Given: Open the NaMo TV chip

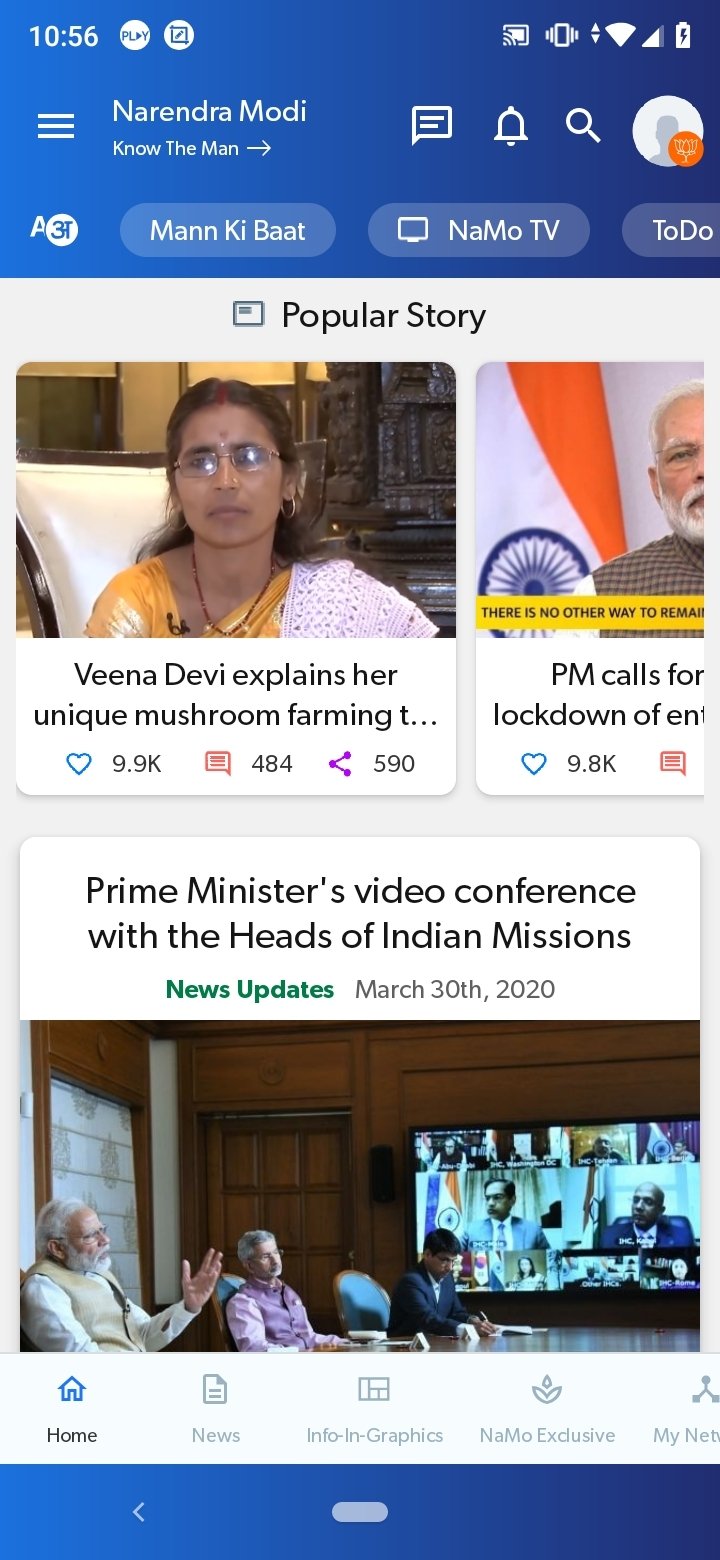Looking at the screenshot, I should click(x=479, y=230).
